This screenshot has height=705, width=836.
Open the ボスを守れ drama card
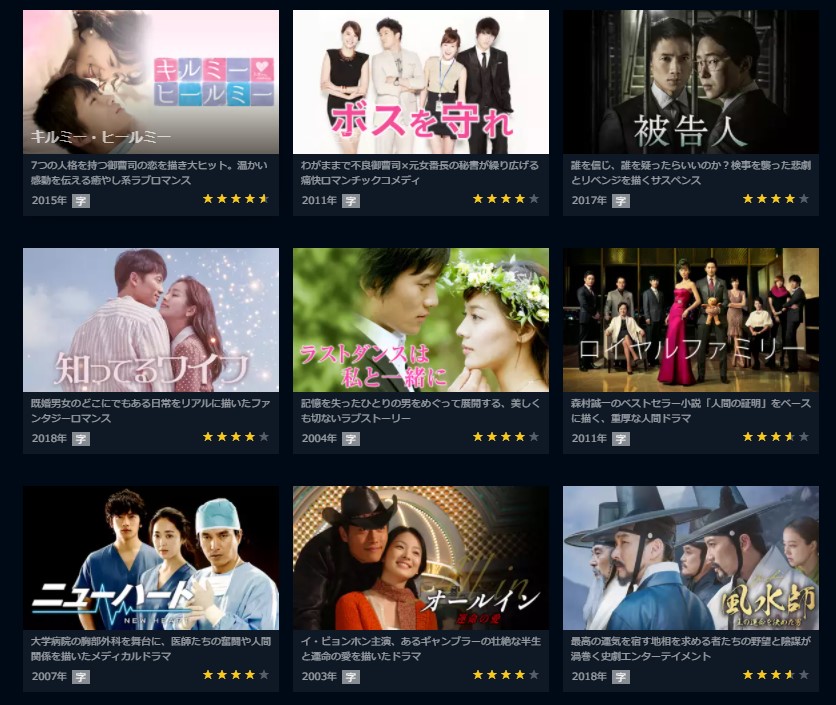[x=421, y=82]
